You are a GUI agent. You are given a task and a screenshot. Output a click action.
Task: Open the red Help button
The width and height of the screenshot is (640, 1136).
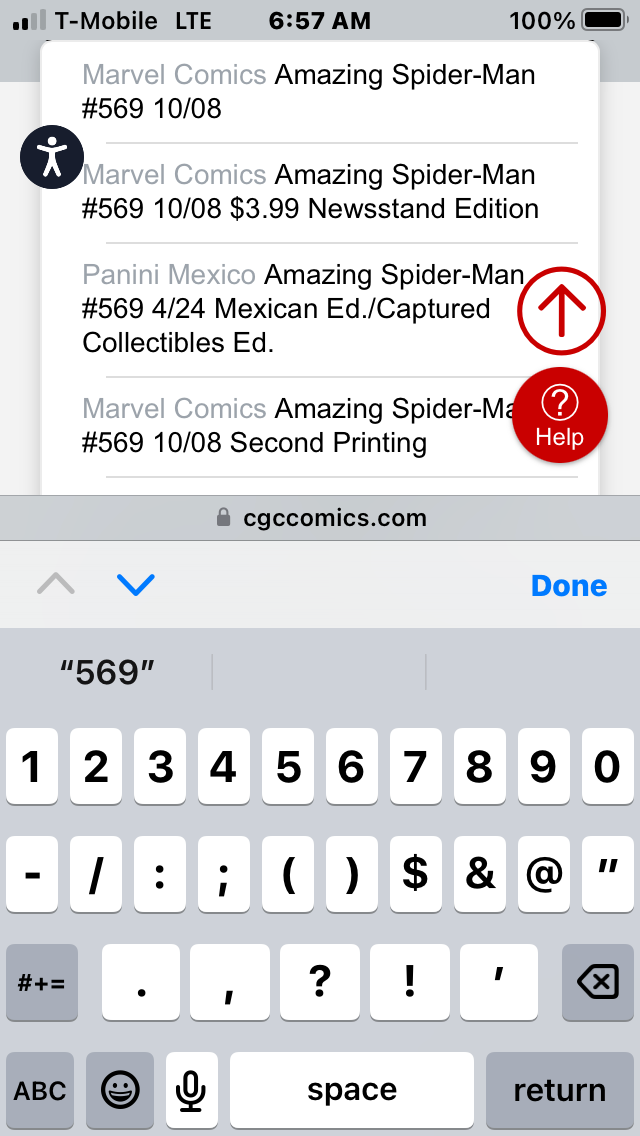(560, 416)
